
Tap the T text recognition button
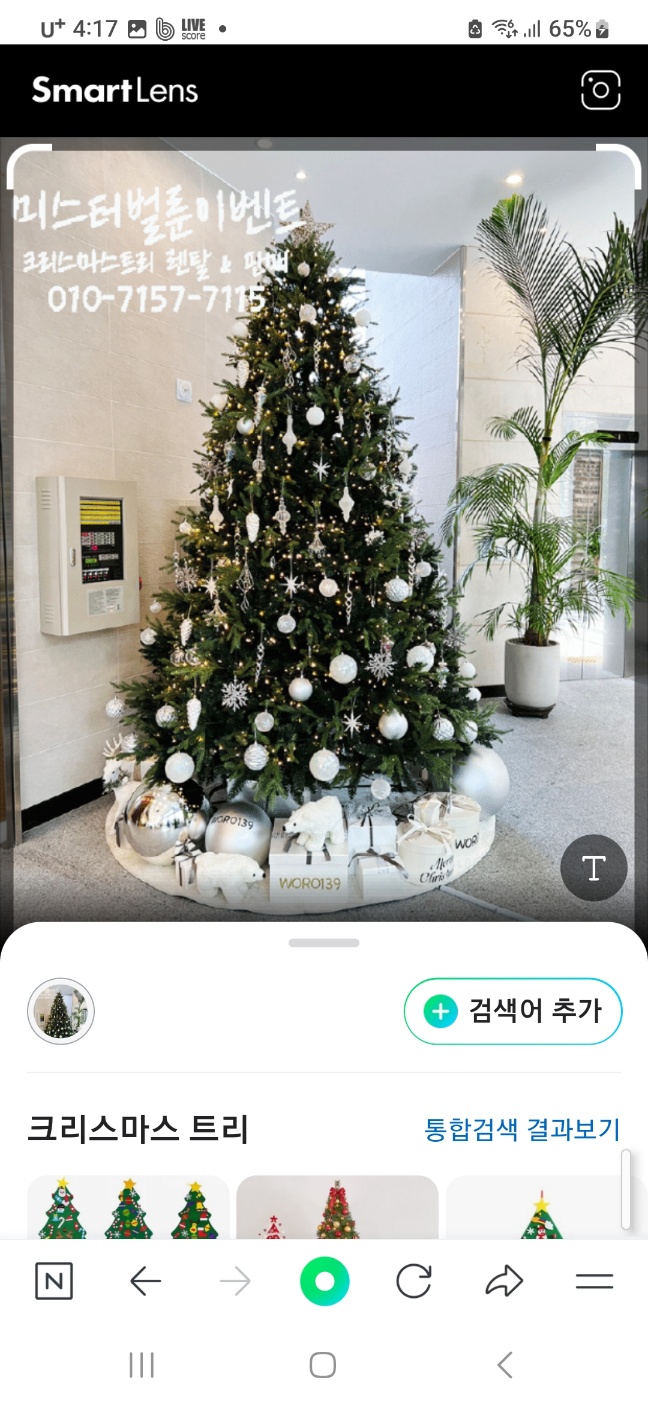pos(593,868)
